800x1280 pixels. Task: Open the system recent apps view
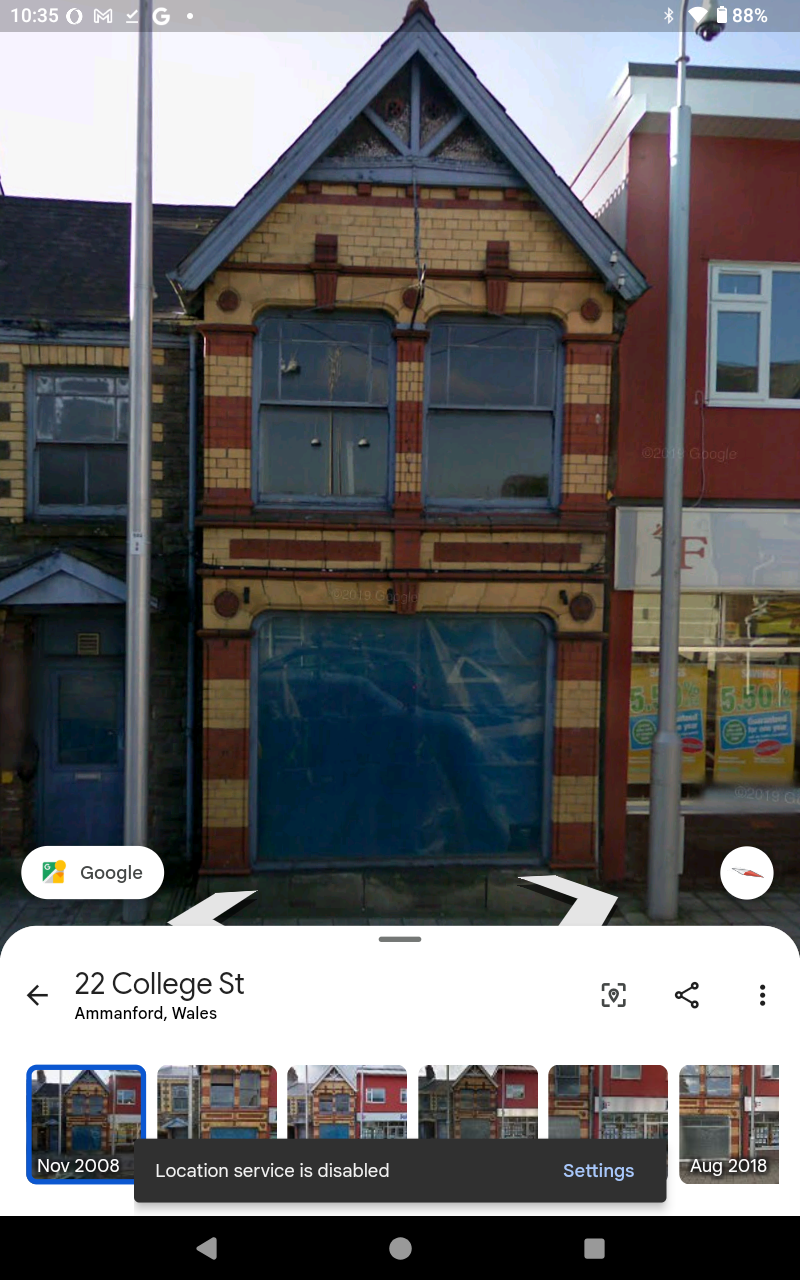coord(594,1248)
